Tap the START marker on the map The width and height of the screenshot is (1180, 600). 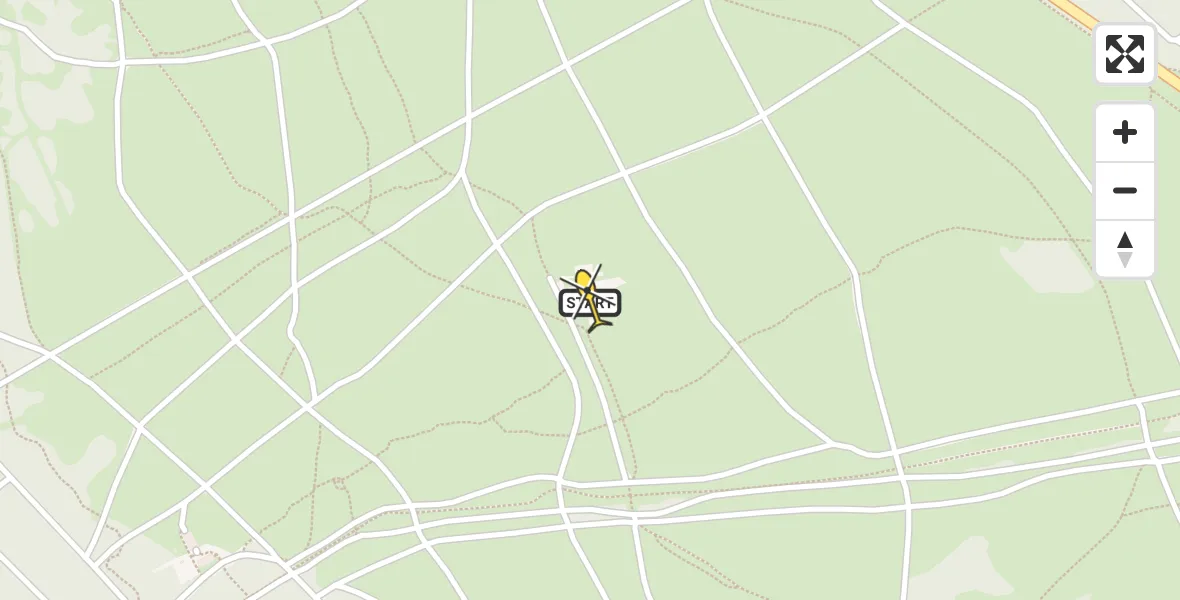590,303
